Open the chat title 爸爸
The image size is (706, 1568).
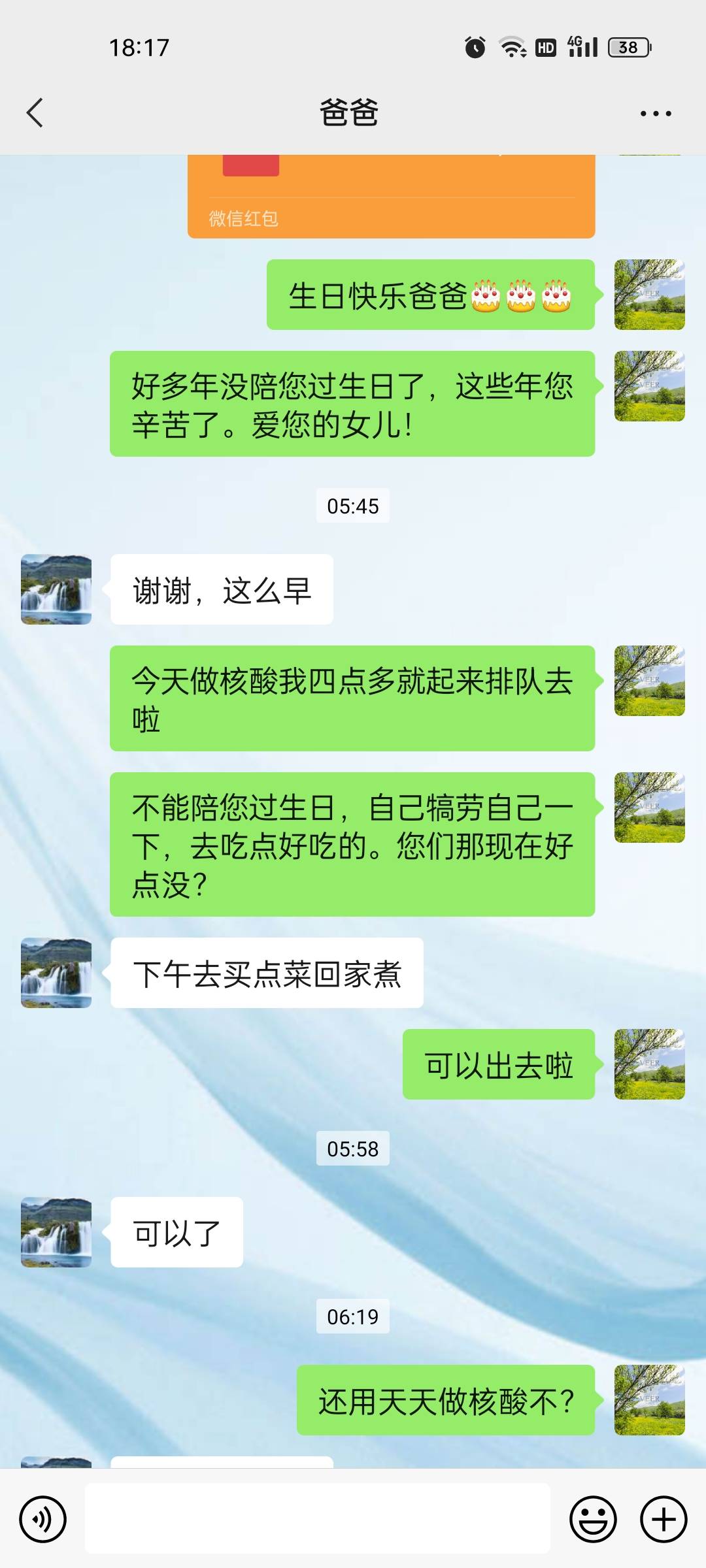351,111
